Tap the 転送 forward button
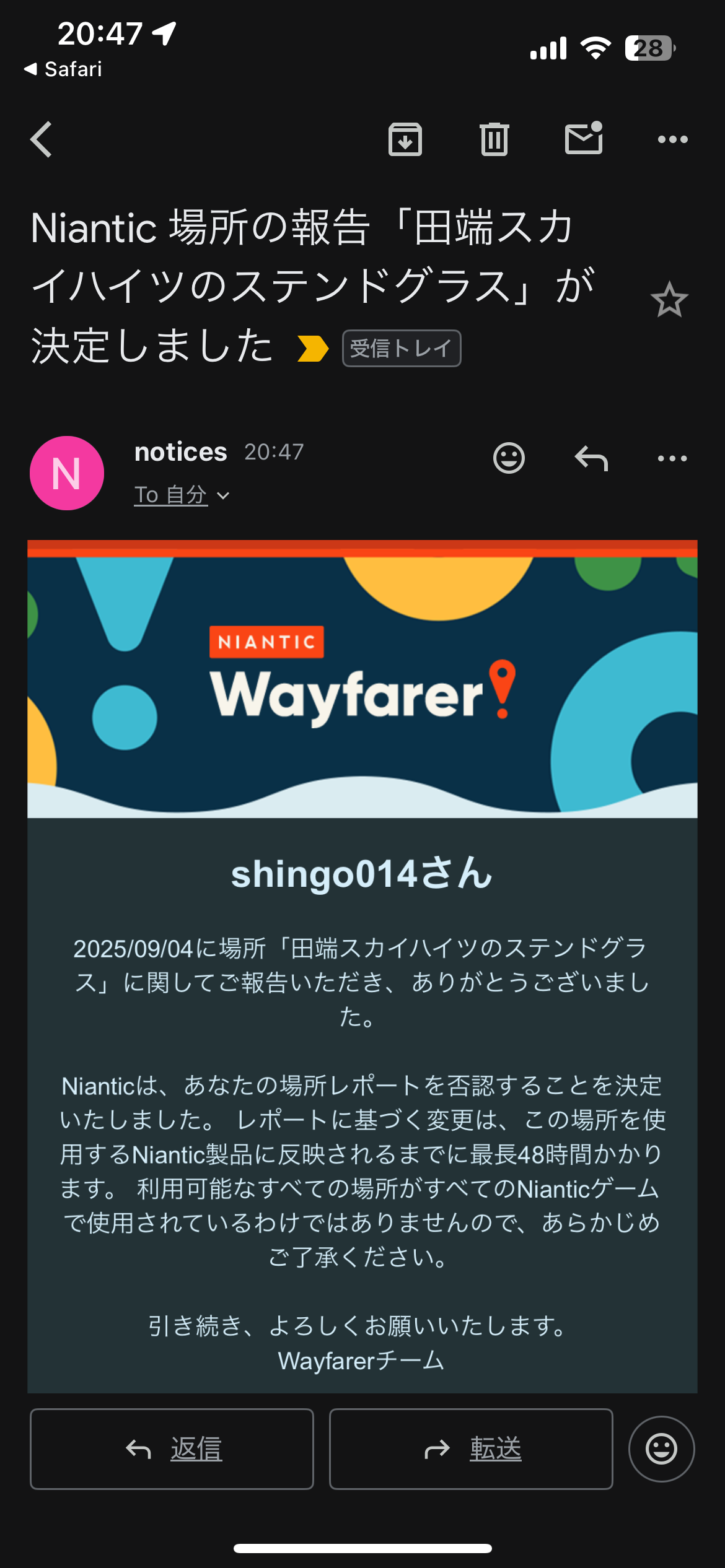This screenshot has height=1568, width=725. (471, 1449)
